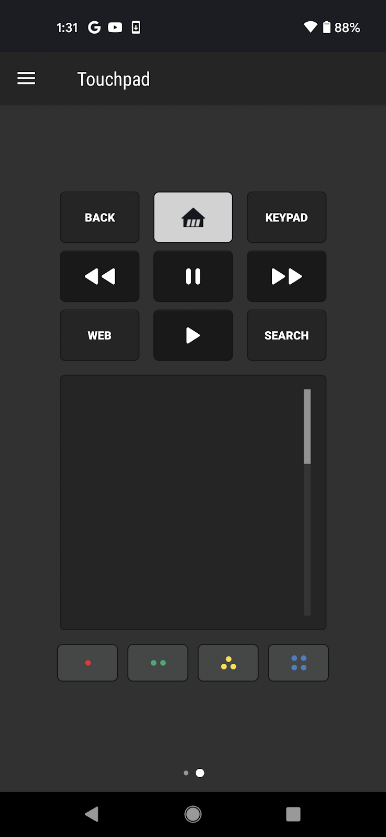Screen dimensions: 386x837
Task: Open the hamburger navigation menu
Action: pyautogui.click(x=26, y=78)
